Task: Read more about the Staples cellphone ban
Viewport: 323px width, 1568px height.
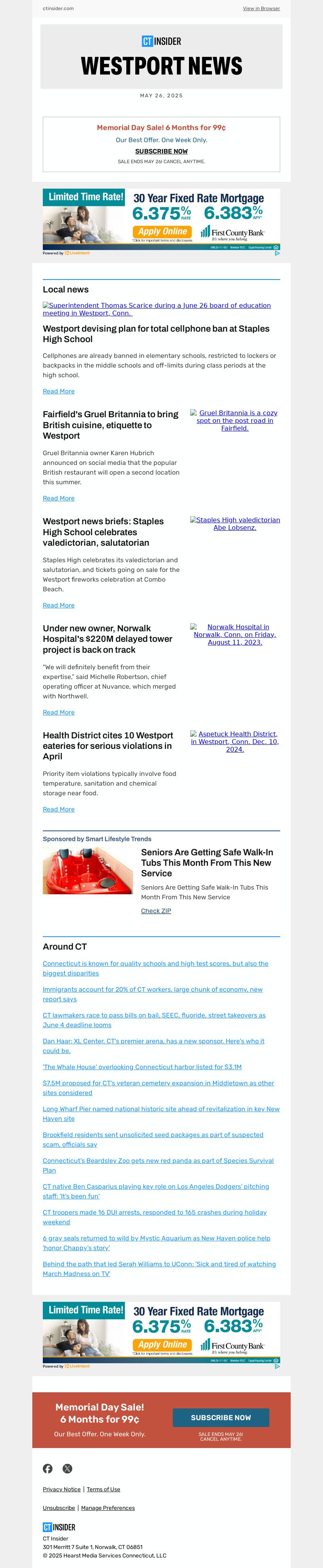Action: (x=59, y=391)
